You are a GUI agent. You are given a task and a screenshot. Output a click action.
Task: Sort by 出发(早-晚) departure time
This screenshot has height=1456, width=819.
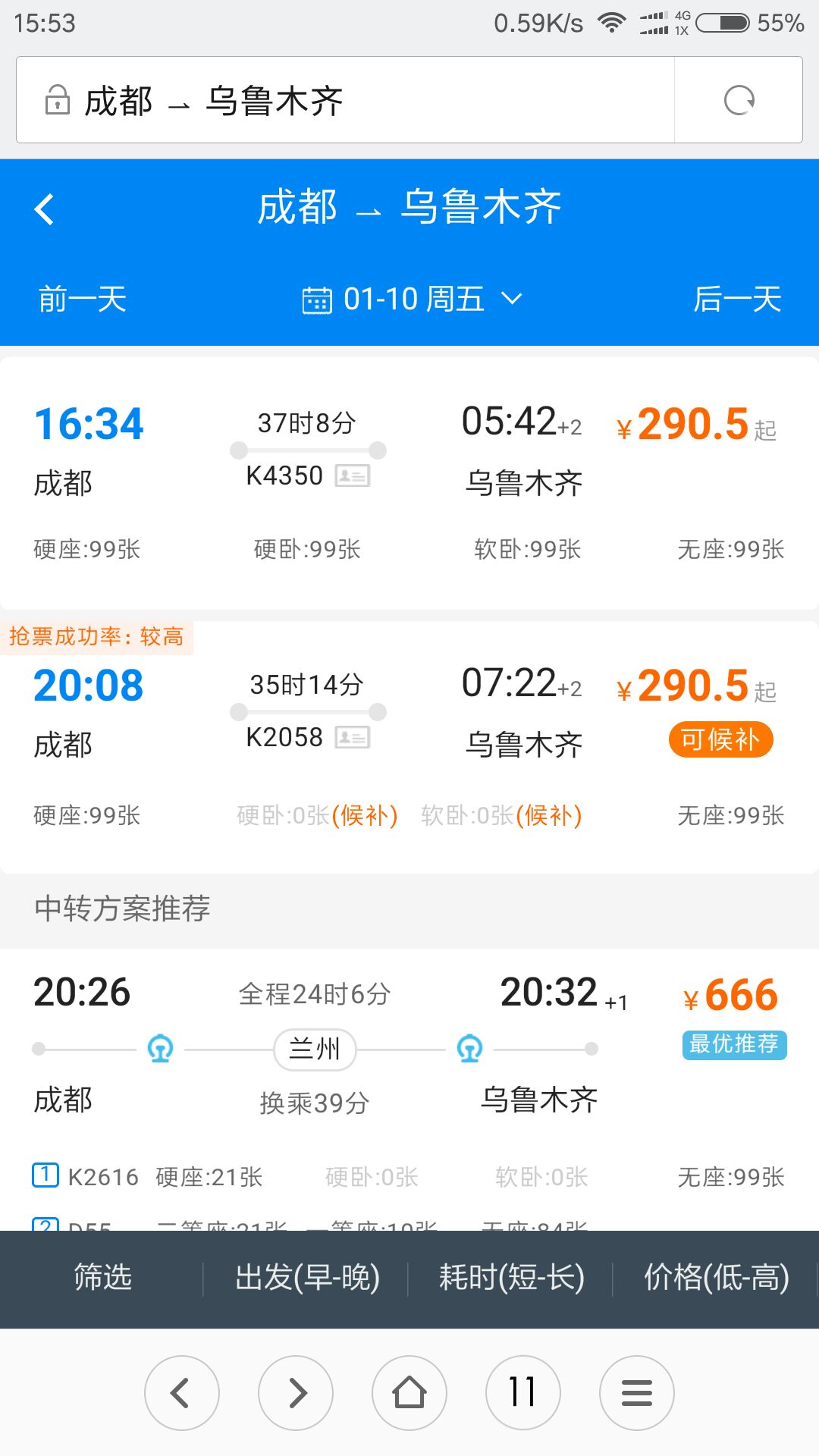click(307, 1278)
